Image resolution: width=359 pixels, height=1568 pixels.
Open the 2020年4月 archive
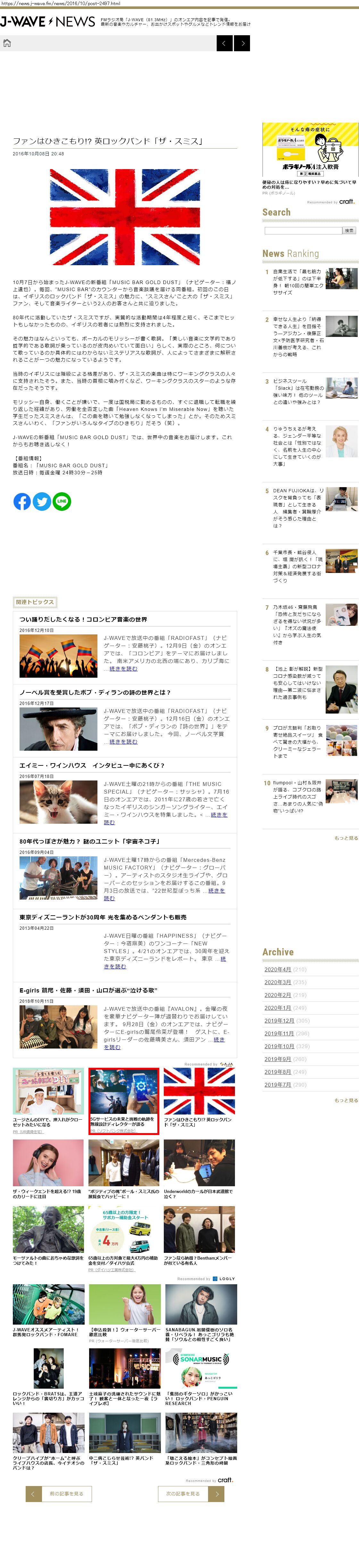click(277, 969)
